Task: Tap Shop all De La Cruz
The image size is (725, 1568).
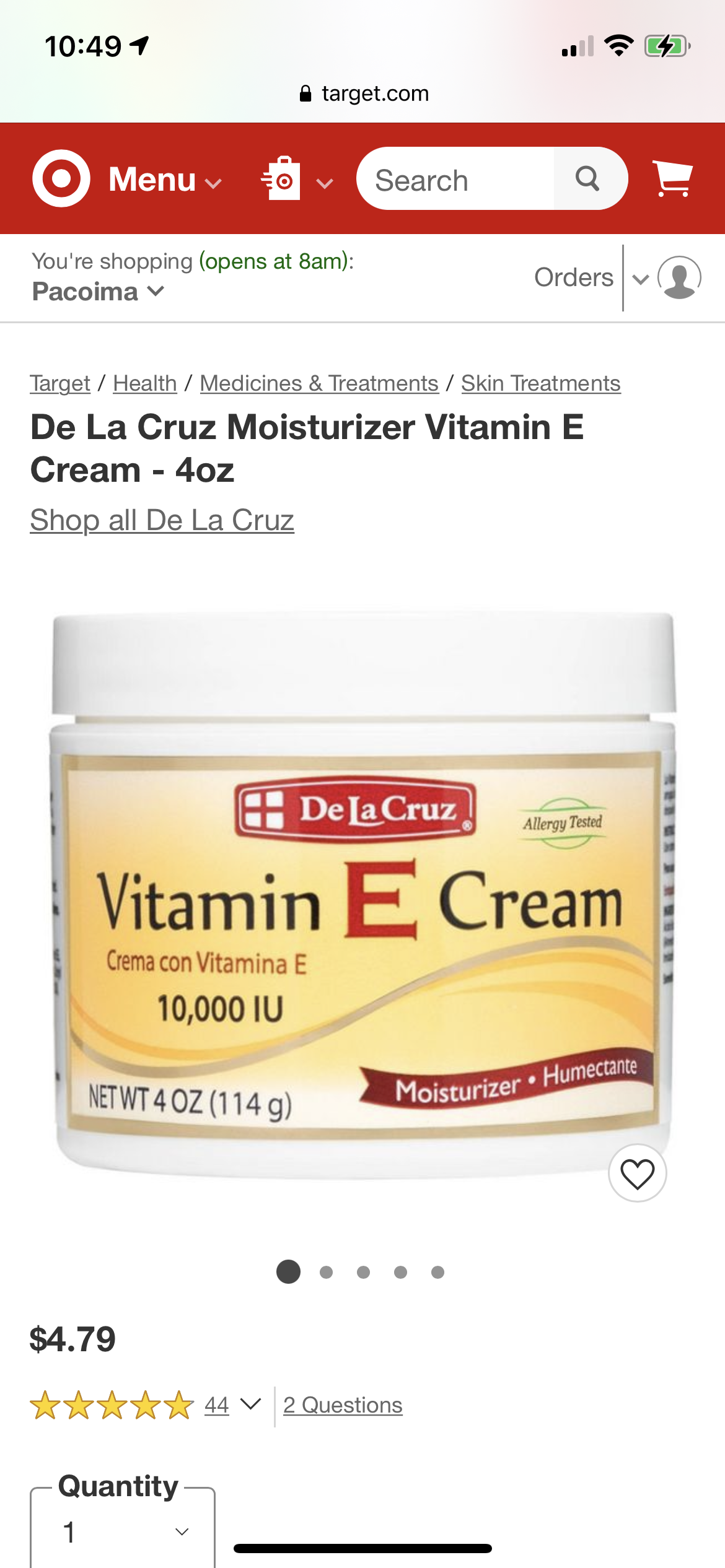Action: point(162,520)
